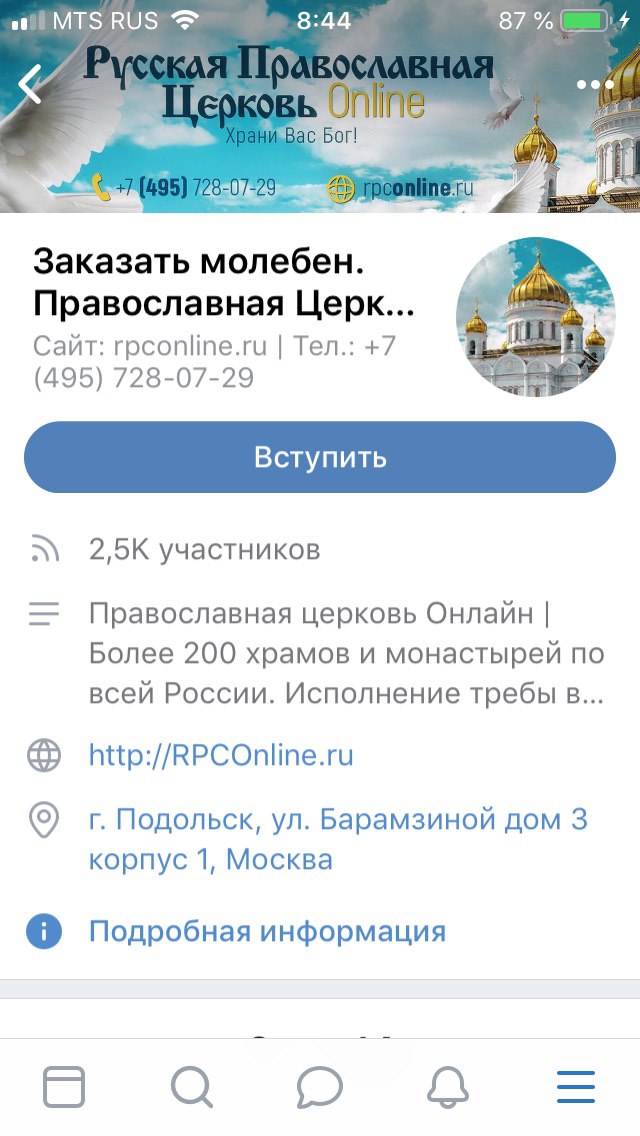Go back using the top-left arrow
The height and width of the screenshot is (1136, 640).
coord(31,84)
